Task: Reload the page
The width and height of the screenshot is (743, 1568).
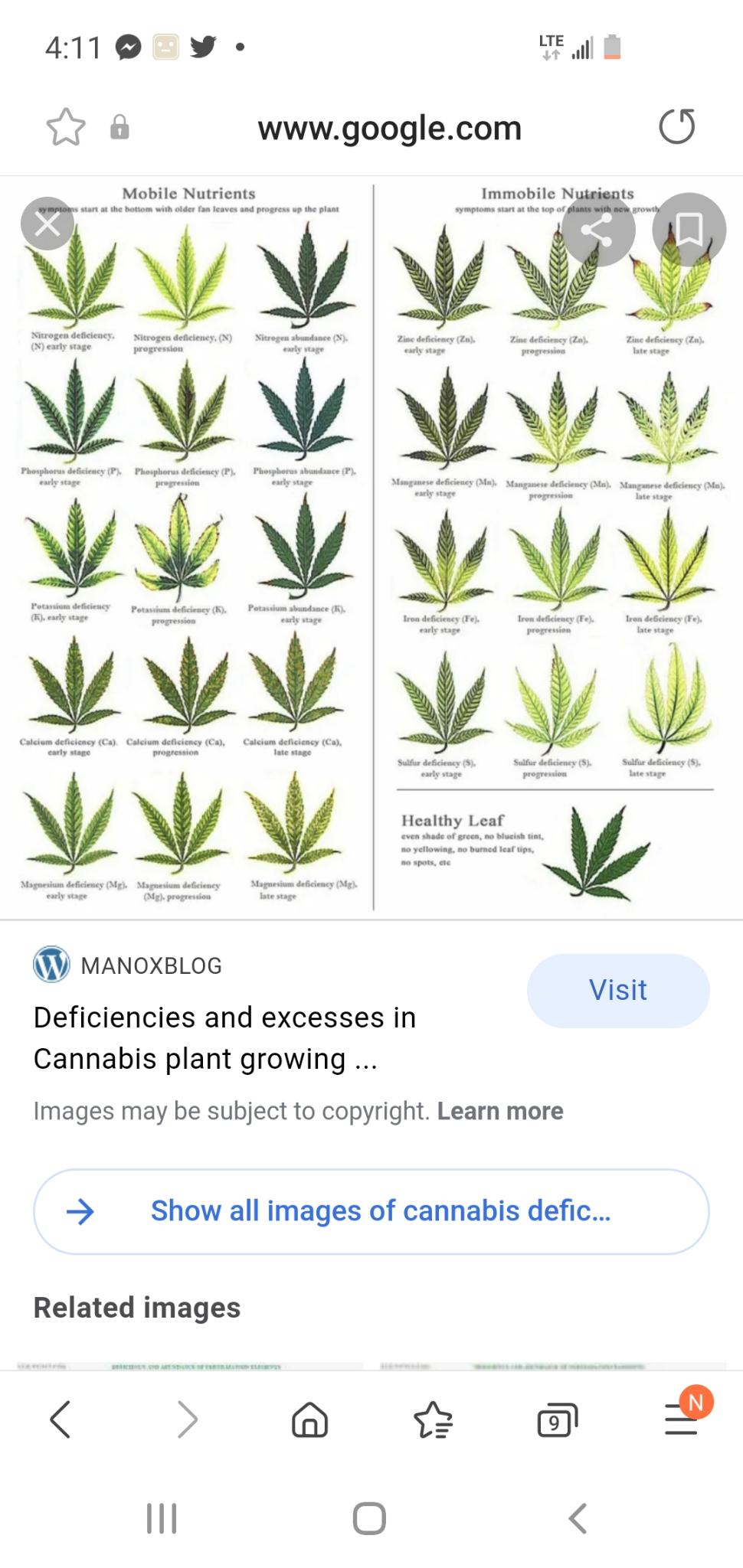Action: coord(677,127)
